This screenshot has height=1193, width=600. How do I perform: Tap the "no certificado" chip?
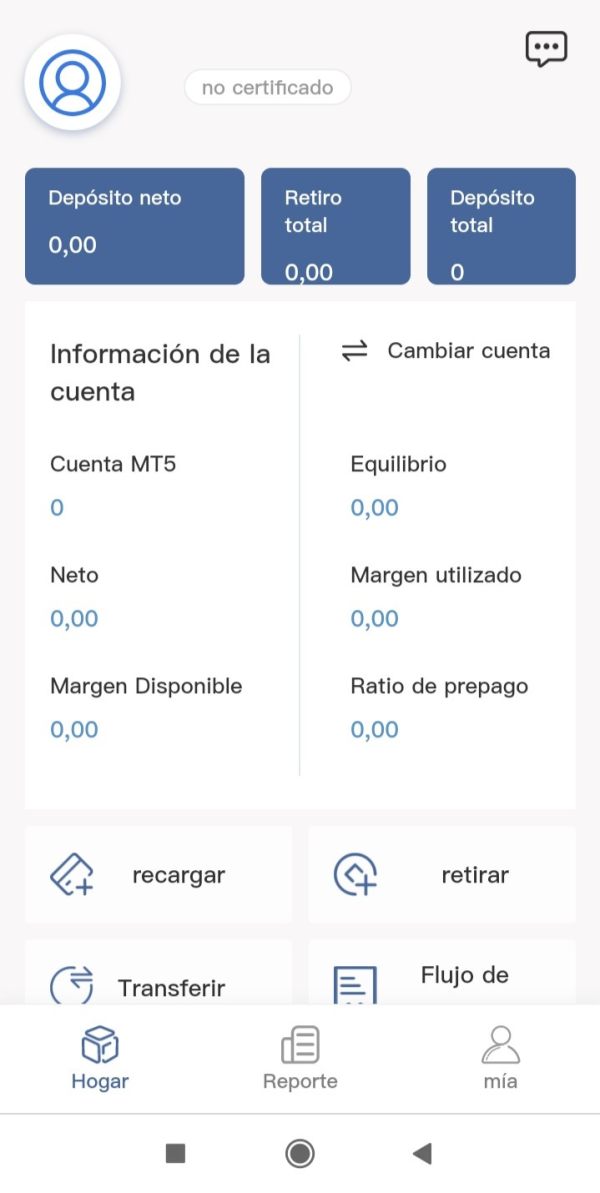pos(268,87)
